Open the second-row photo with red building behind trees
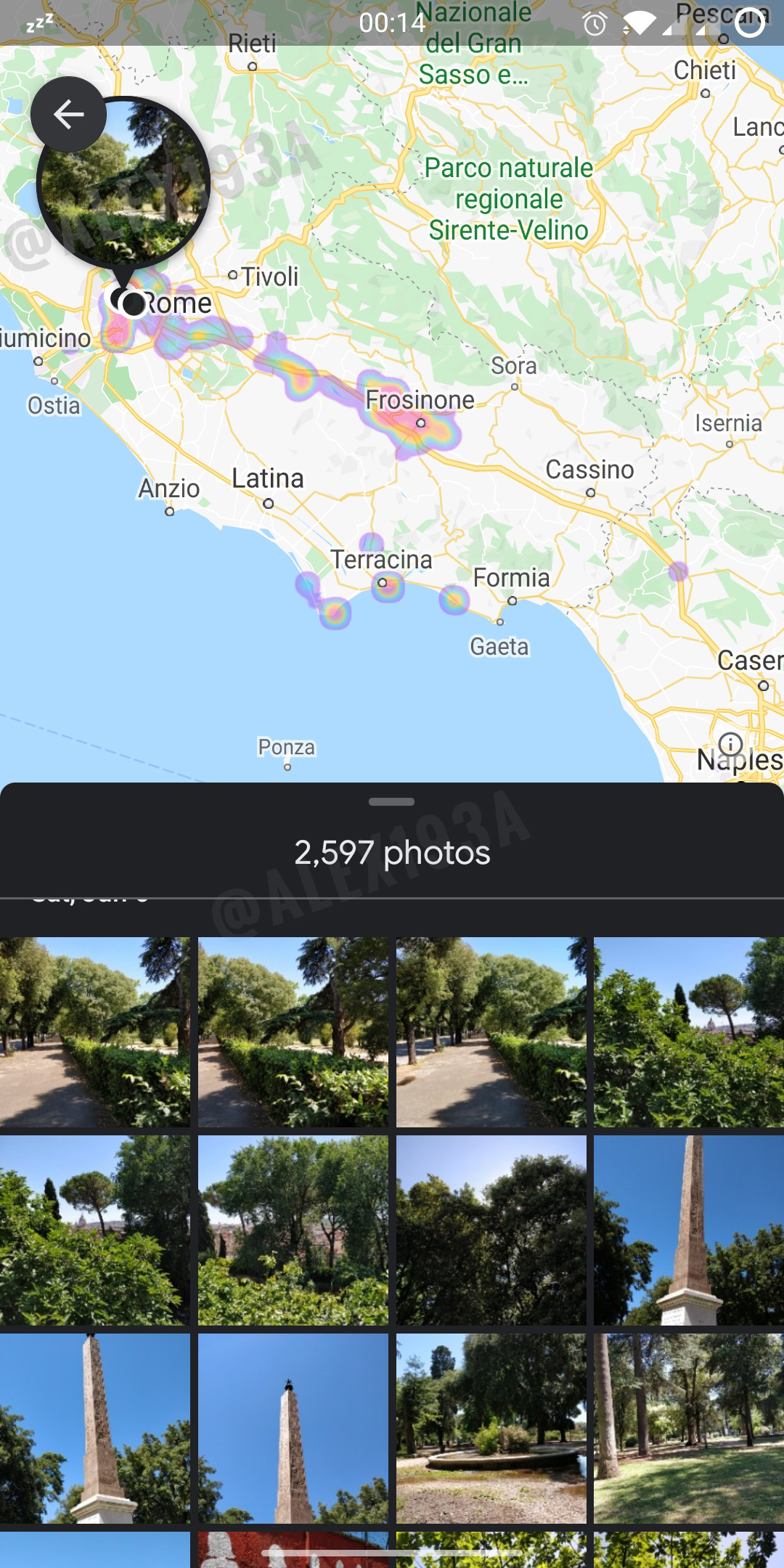 [293, 1230]
